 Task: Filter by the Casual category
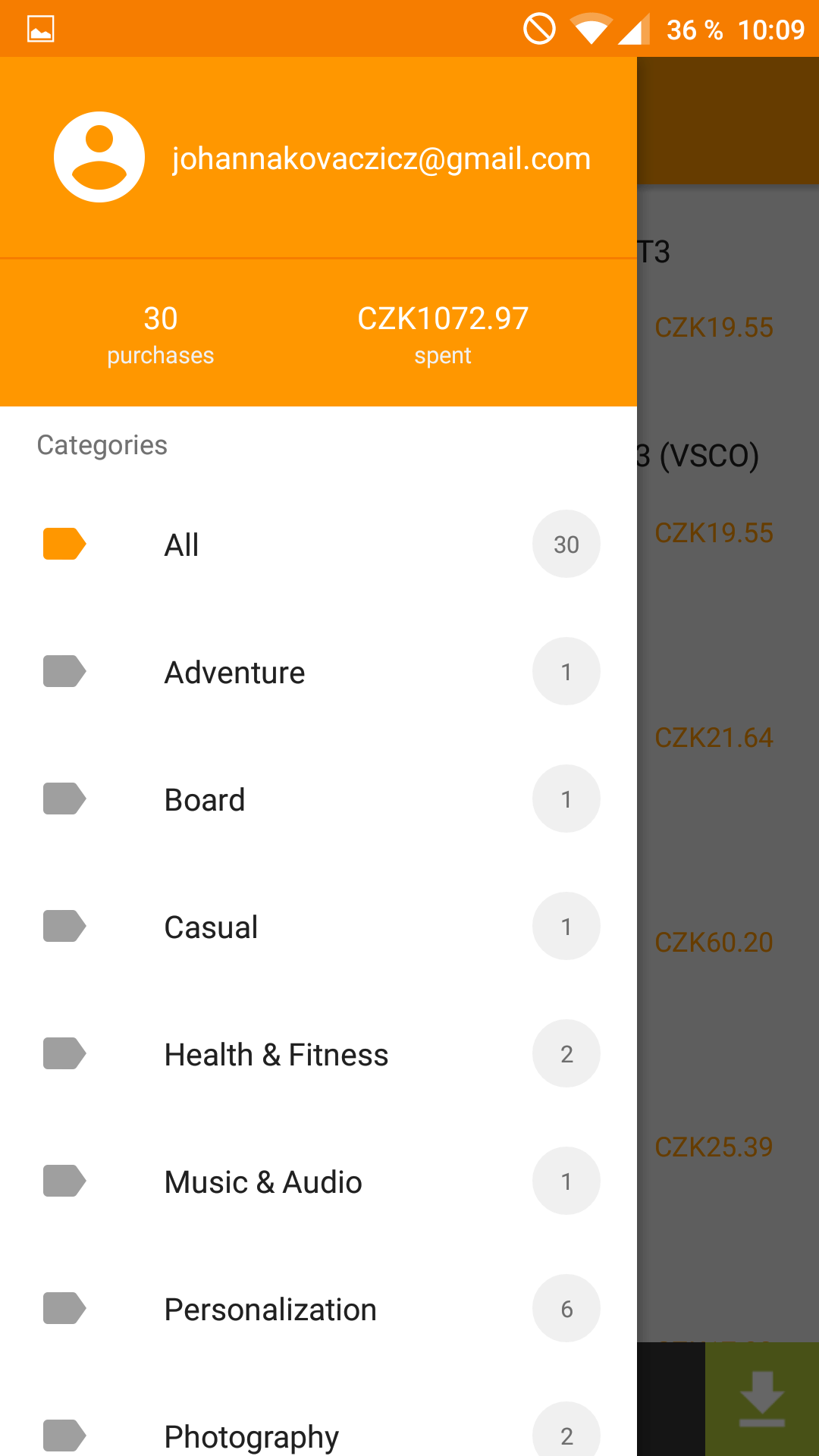(318, 927)
